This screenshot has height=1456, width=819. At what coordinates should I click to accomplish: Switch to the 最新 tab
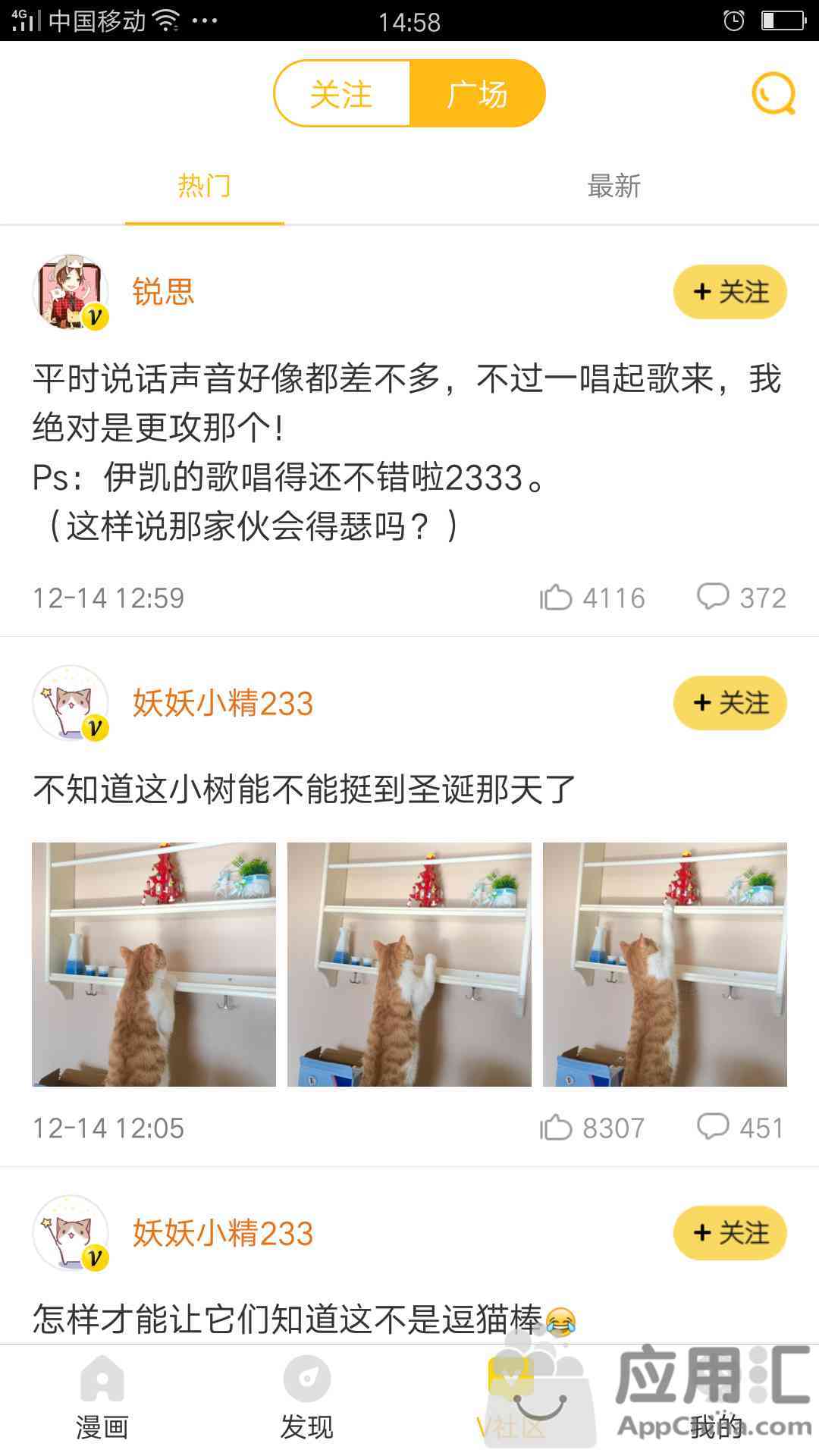(x=614, y=187)
